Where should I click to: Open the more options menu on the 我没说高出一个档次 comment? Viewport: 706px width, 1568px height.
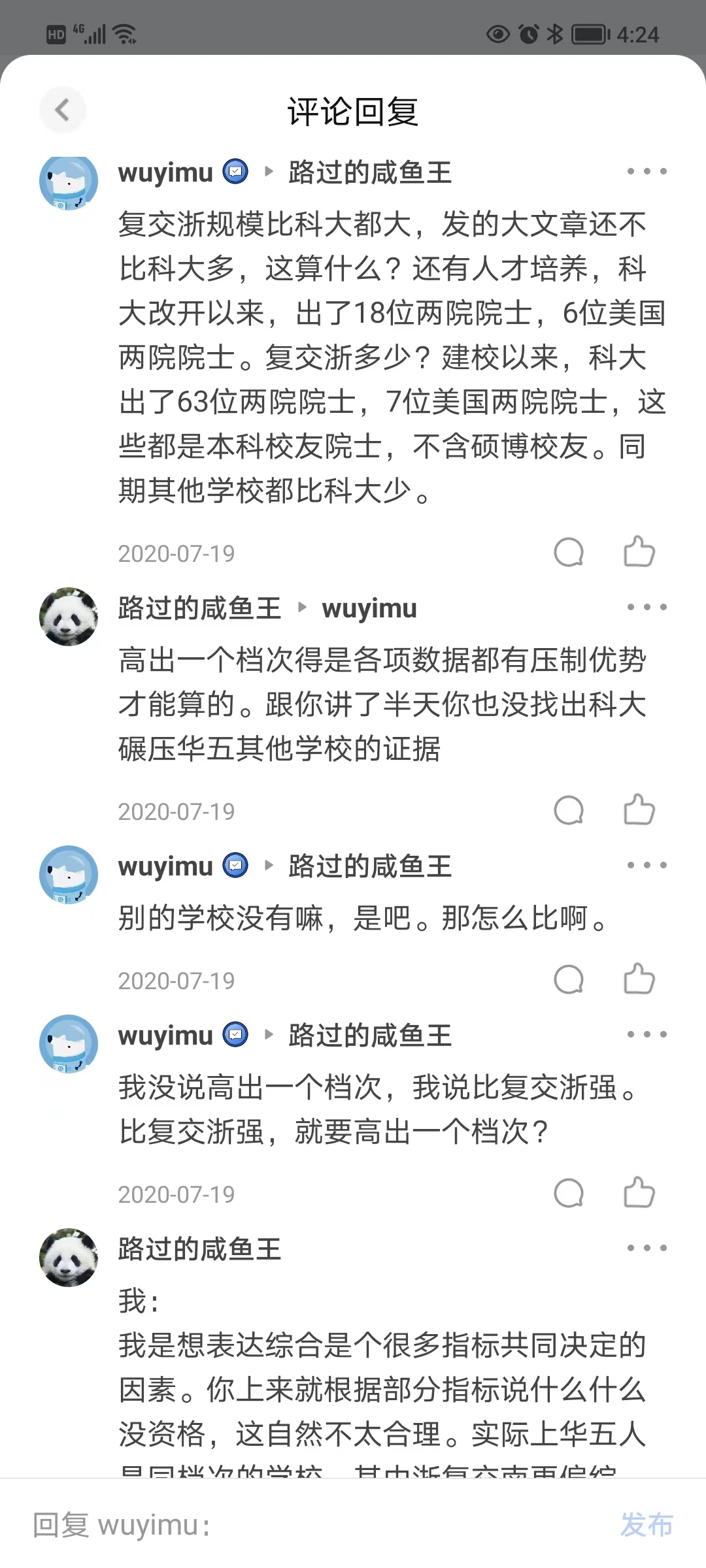[647, 1034]
